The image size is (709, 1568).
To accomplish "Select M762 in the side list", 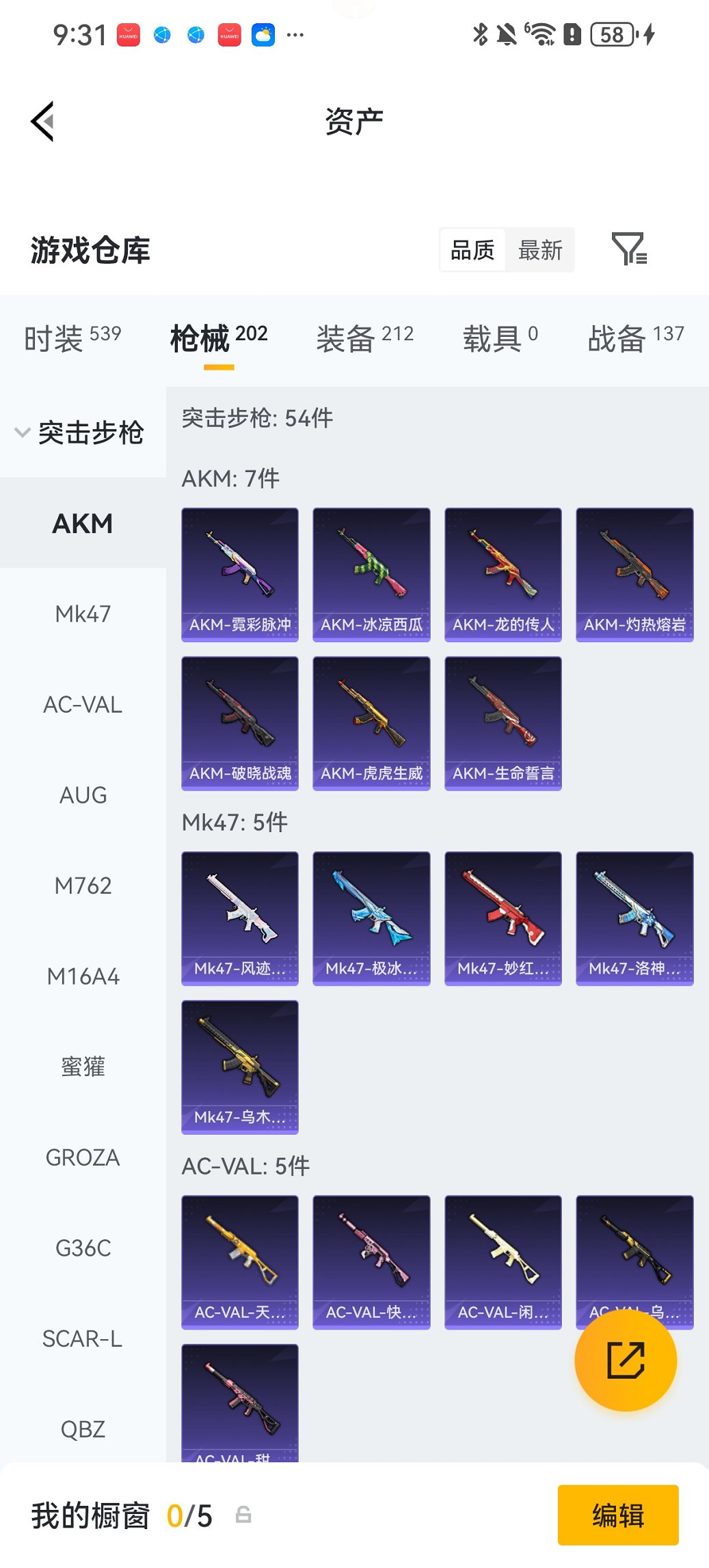I will (x=83, y=885).
